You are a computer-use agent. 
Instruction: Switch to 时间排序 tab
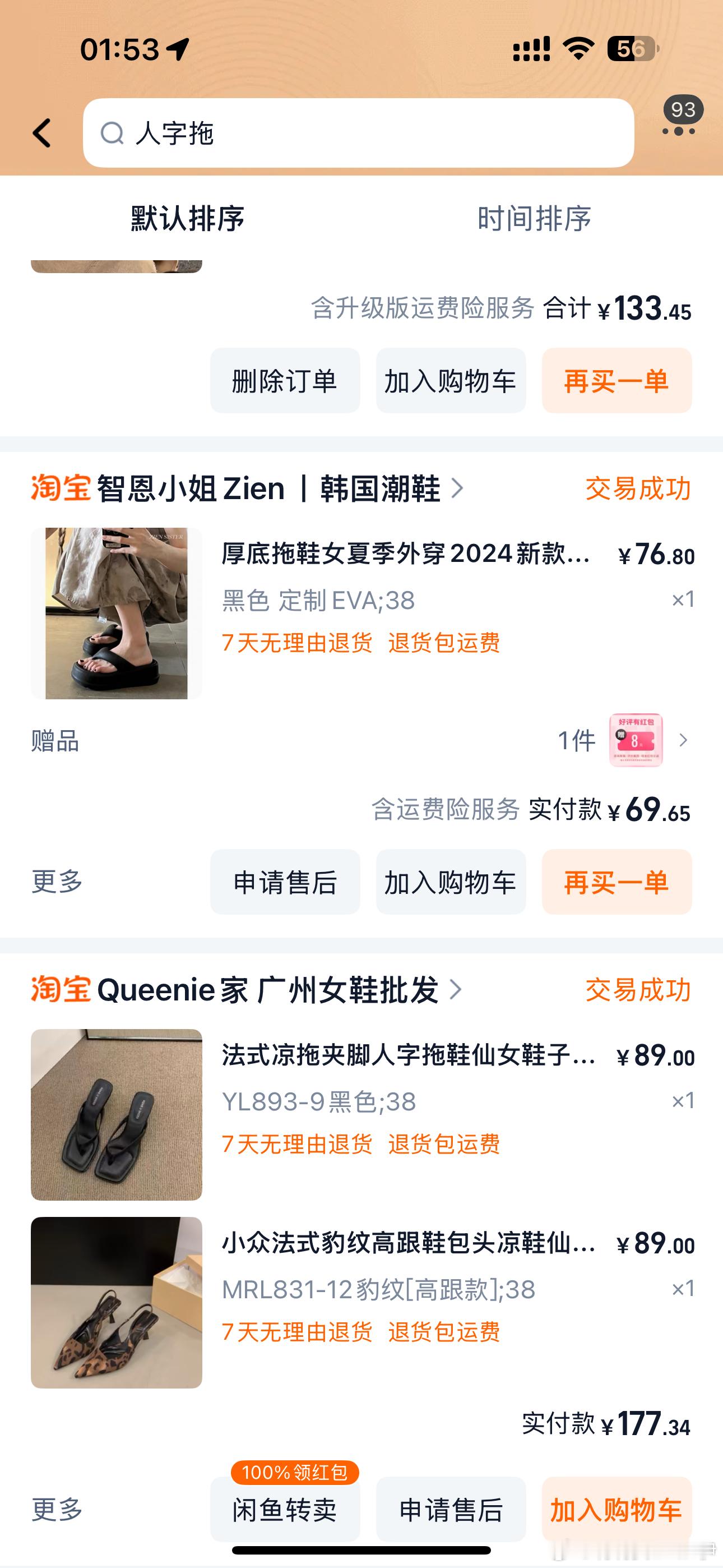click(534, 218)
